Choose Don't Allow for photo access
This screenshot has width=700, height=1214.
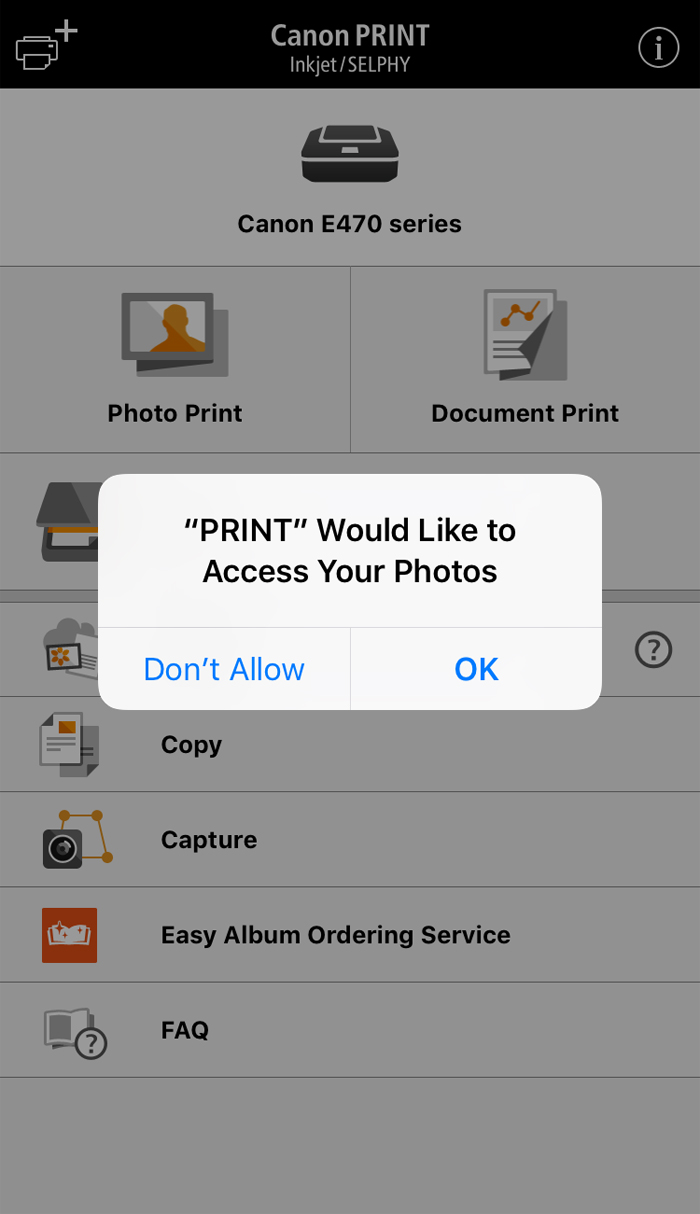[x=224, y=669]
